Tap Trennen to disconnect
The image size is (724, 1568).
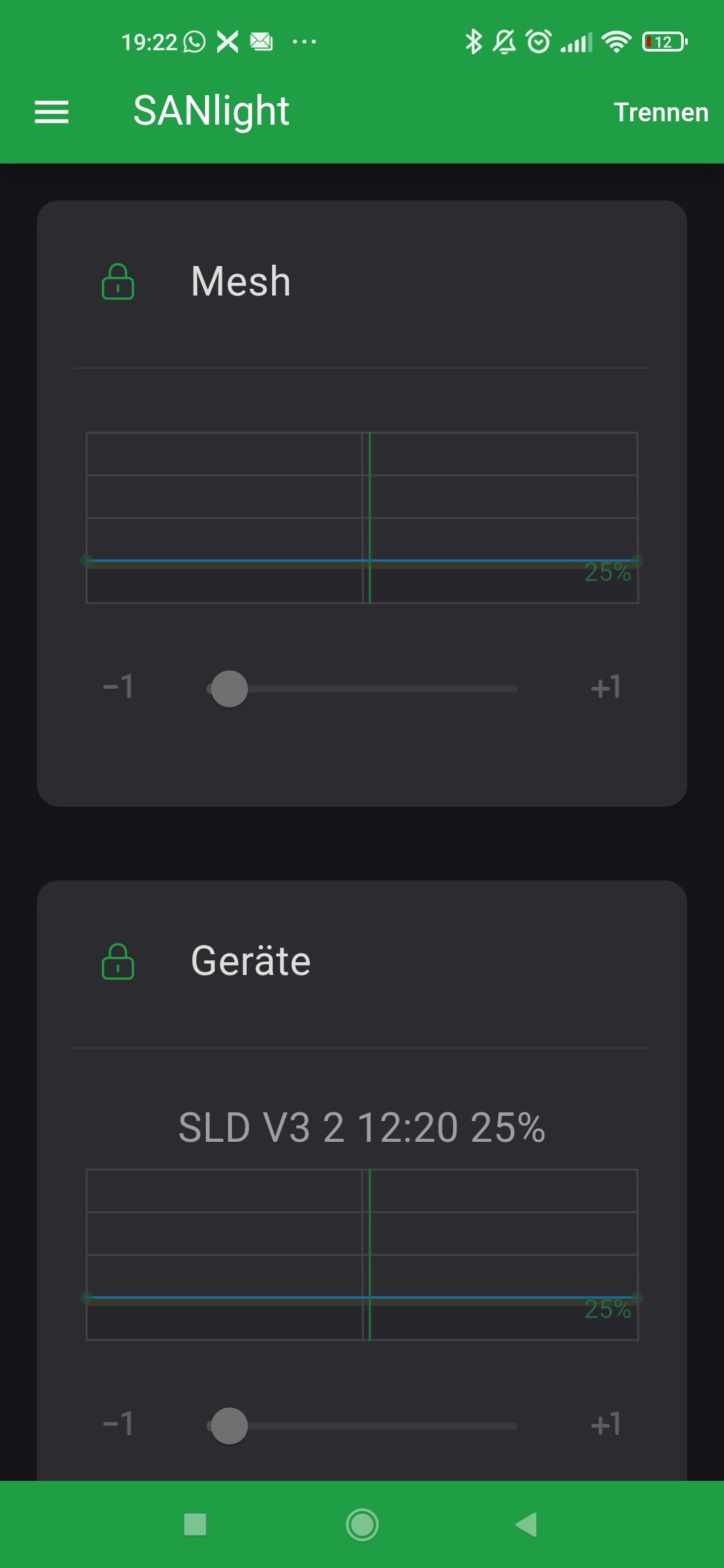(661, 113)
